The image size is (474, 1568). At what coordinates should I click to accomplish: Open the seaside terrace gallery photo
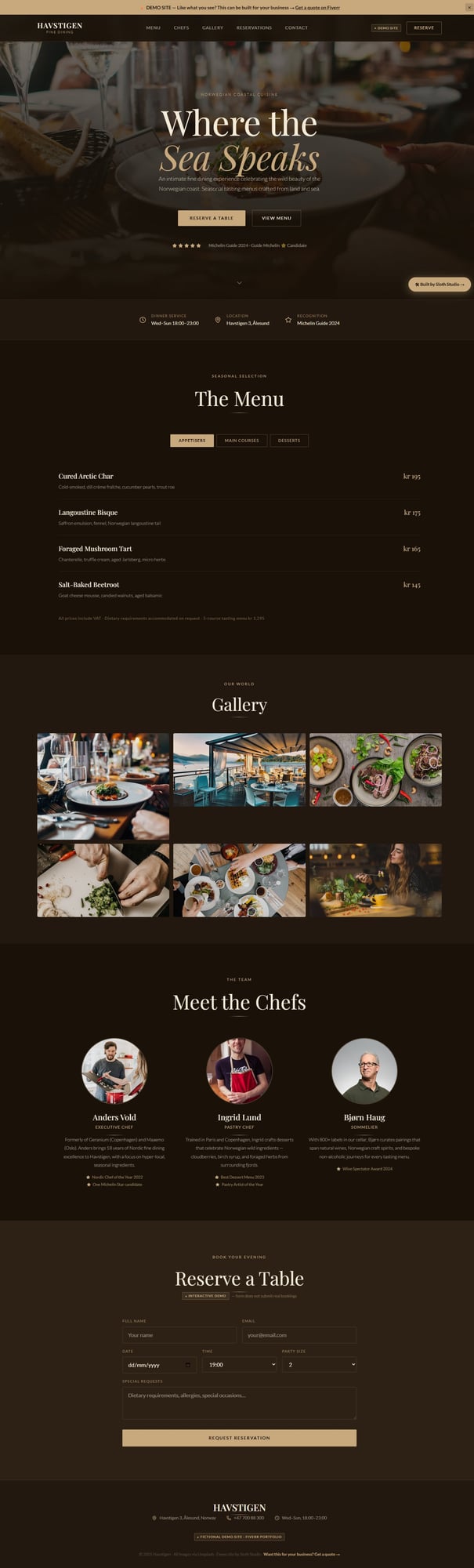(239, 770)
